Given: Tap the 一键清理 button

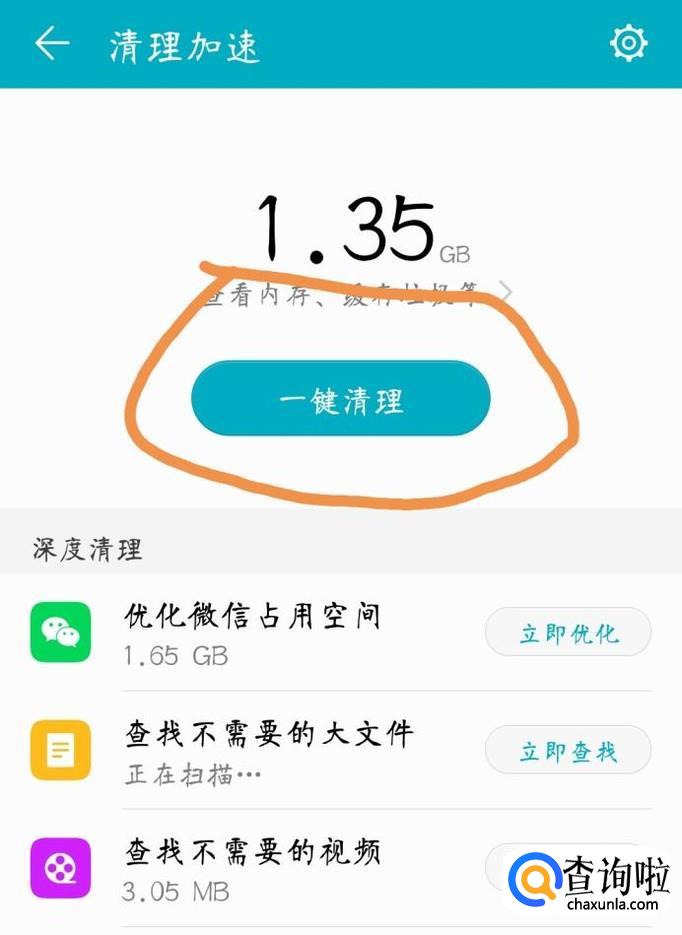Looking at the screenshot, I should [x=341, y=399].
